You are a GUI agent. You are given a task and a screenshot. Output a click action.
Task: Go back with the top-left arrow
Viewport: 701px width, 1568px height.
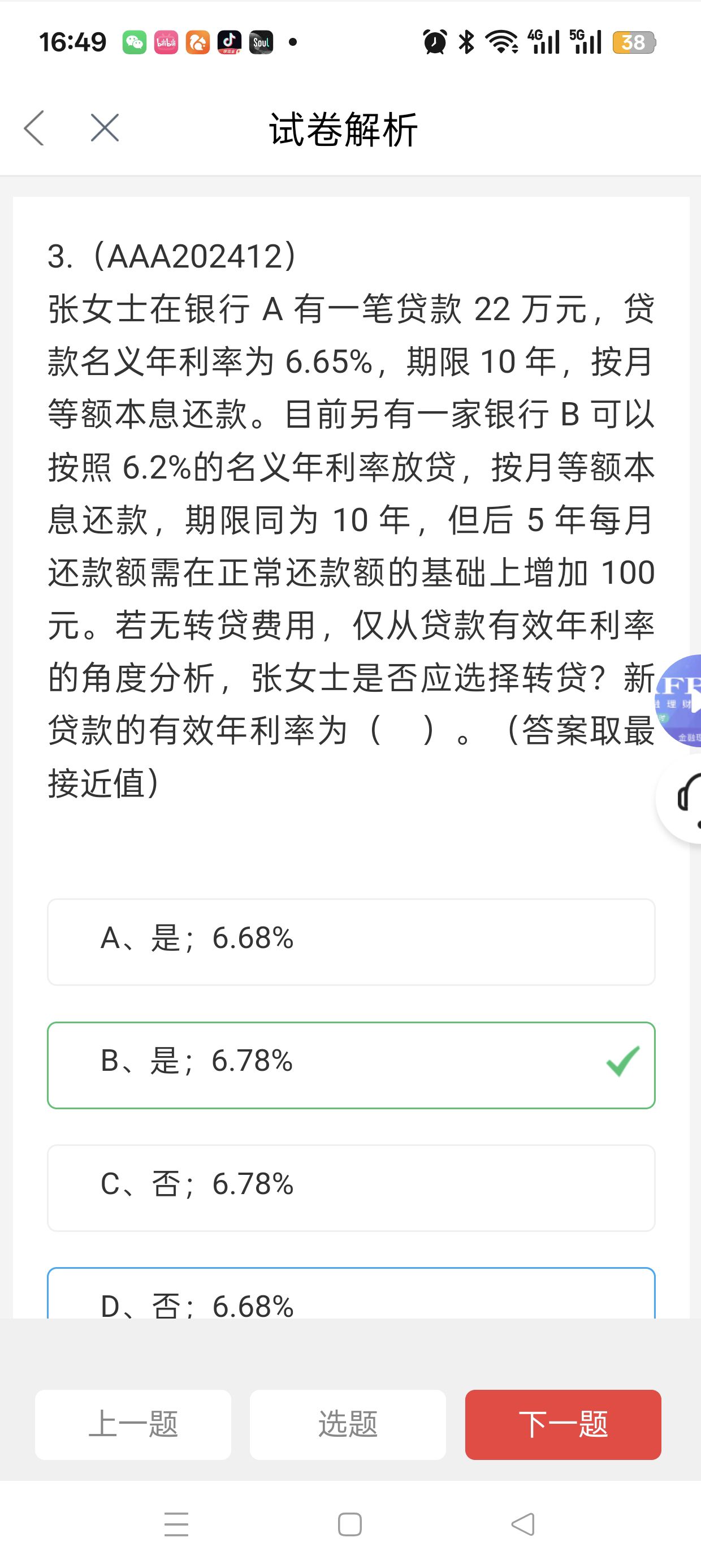34,128
